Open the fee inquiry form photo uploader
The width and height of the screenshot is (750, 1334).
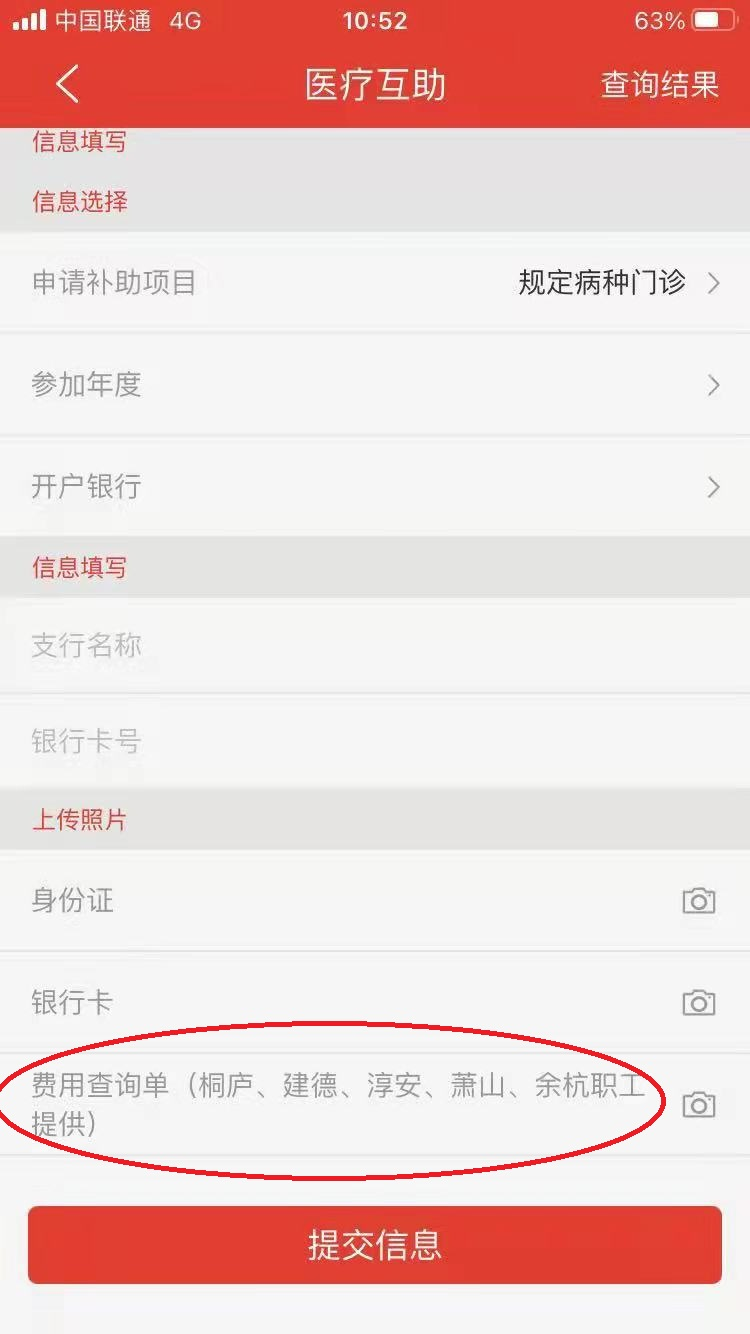[698, 1103]
